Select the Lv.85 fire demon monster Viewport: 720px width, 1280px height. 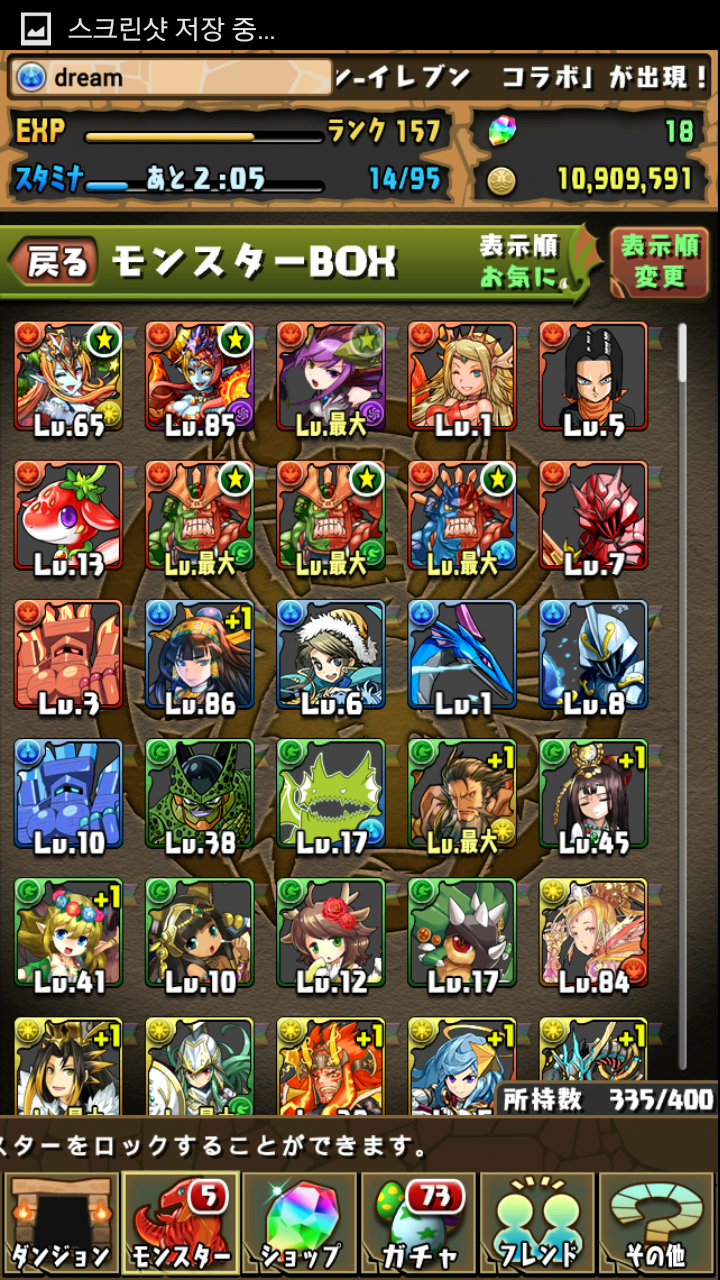pos(200,376)
